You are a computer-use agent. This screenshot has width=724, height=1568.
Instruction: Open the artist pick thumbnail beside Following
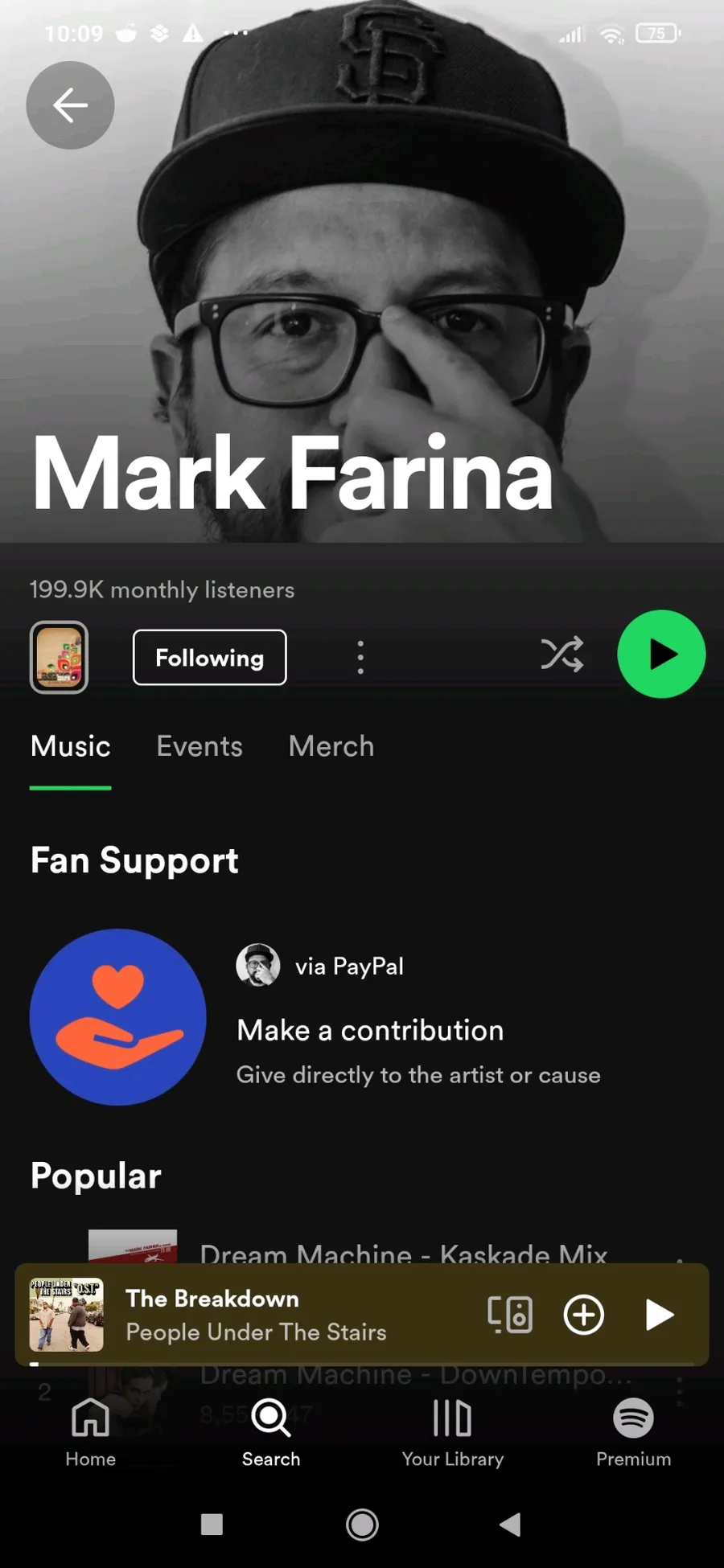(59, 658)
